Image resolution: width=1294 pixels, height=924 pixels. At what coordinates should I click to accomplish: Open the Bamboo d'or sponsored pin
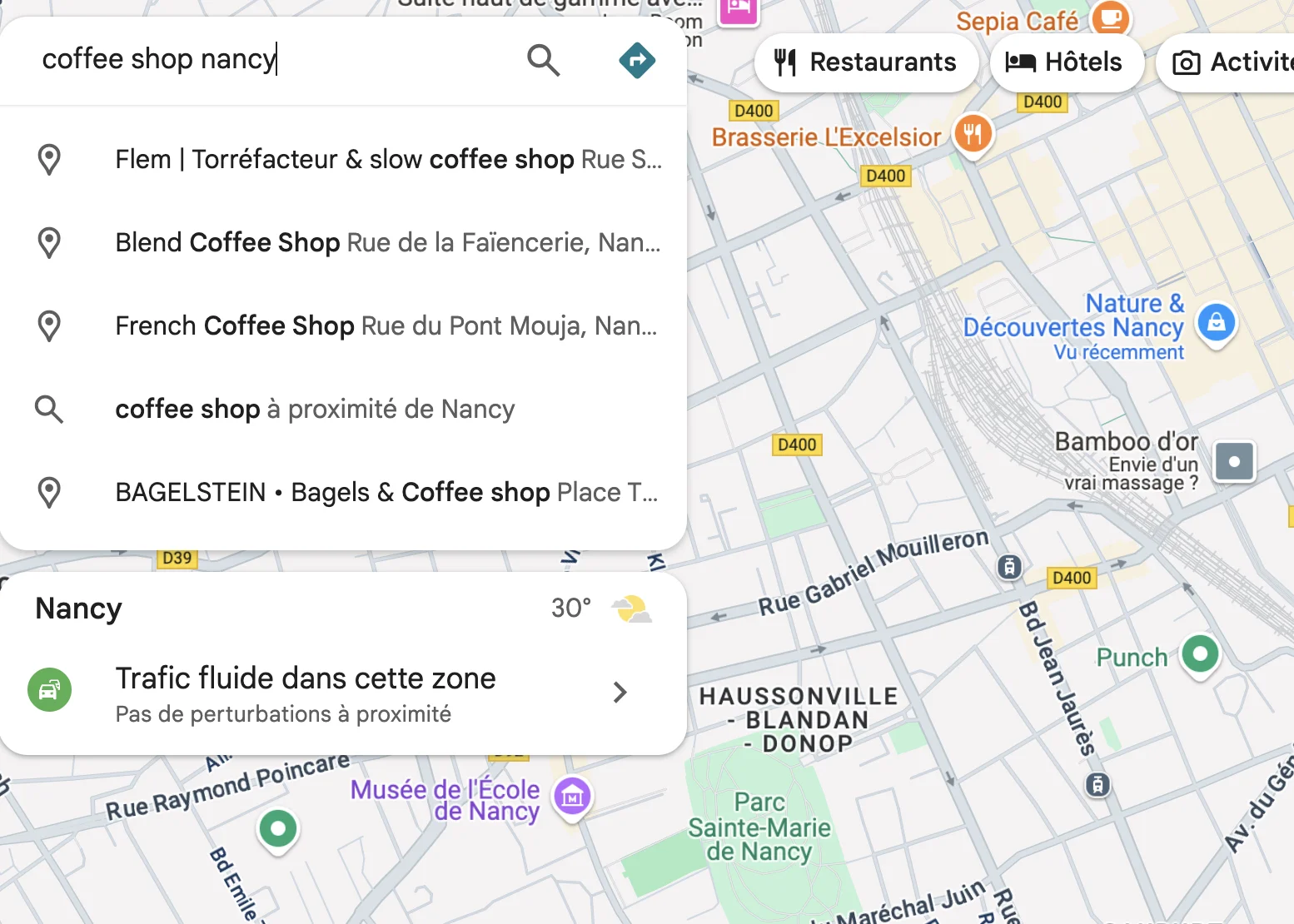coord(1234,461)
